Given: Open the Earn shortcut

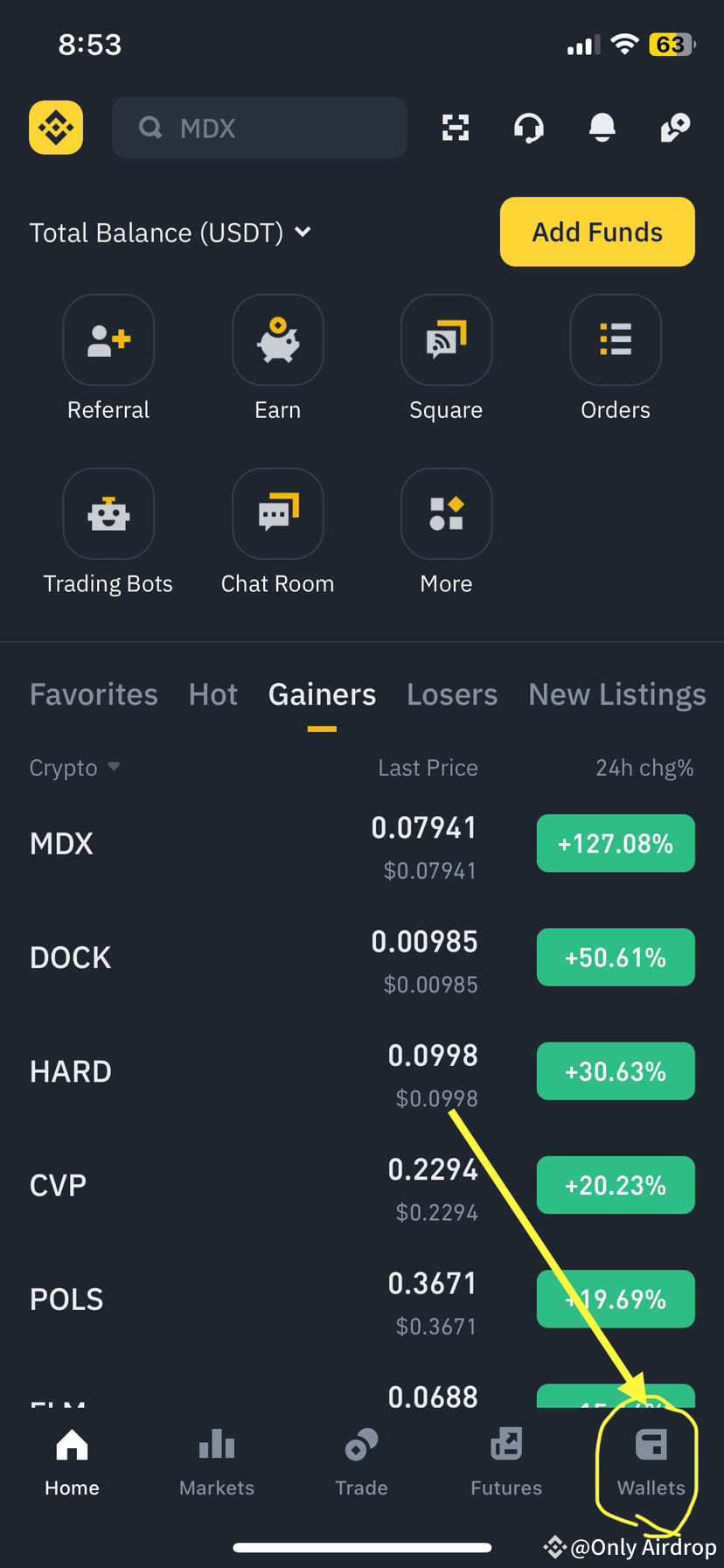Looking at the screenshot, I should [277, 340].
